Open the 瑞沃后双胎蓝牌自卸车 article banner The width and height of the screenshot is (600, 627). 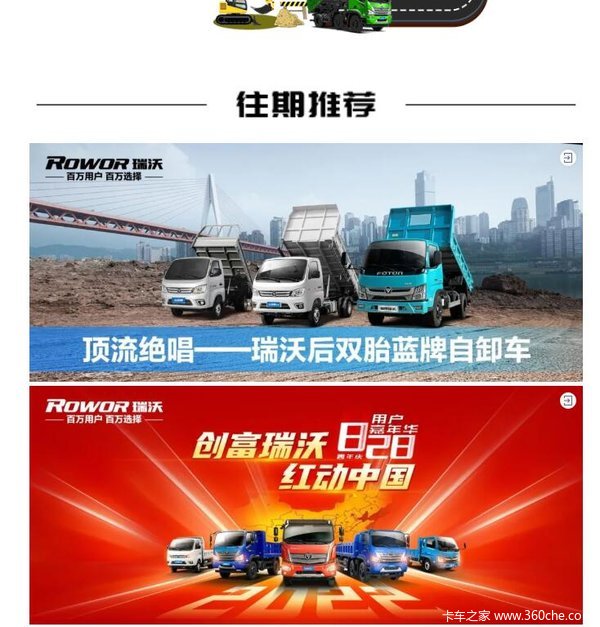pos(305,262)
